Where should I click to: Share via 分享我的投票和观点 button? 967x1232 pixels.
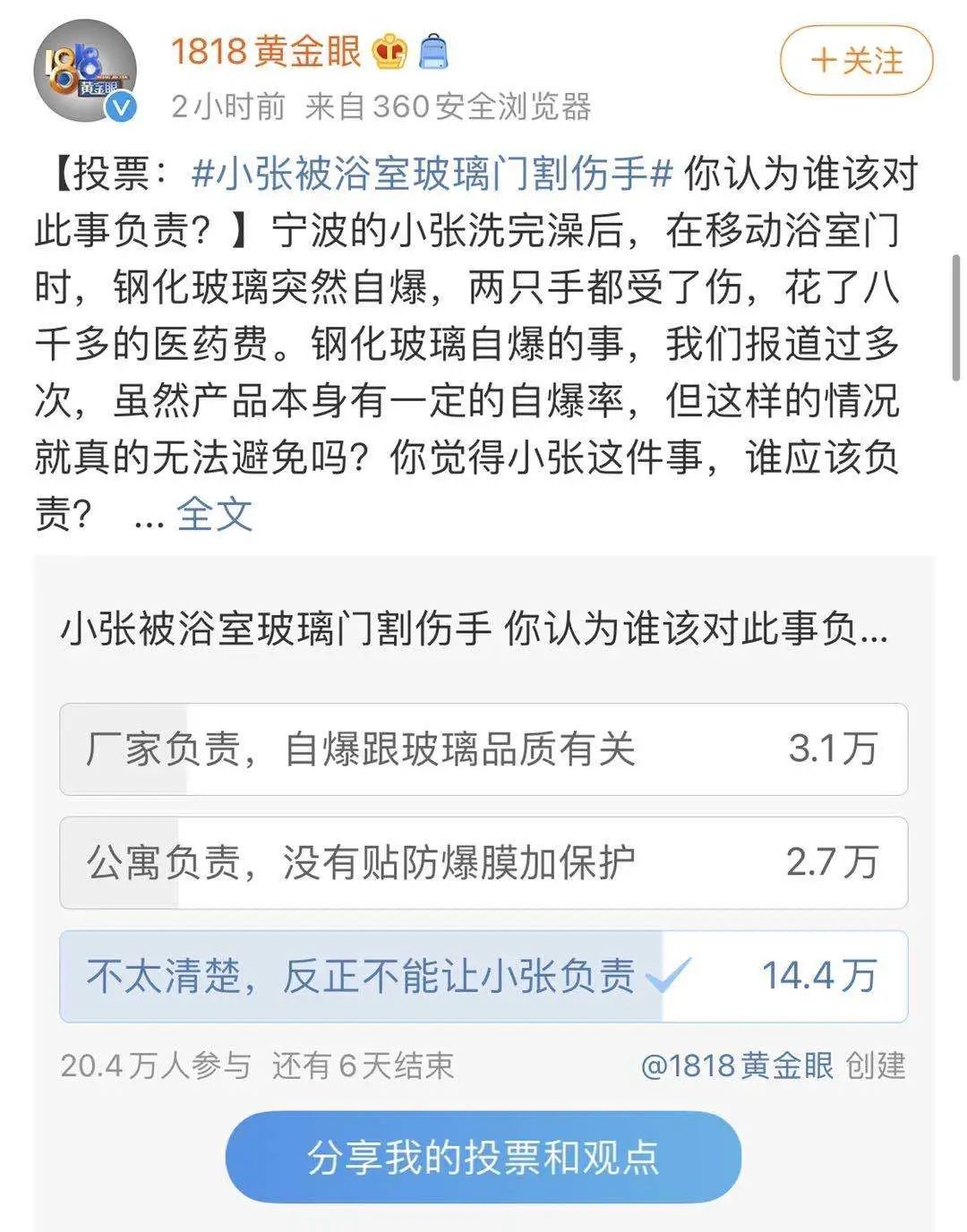coord(483,1157)
